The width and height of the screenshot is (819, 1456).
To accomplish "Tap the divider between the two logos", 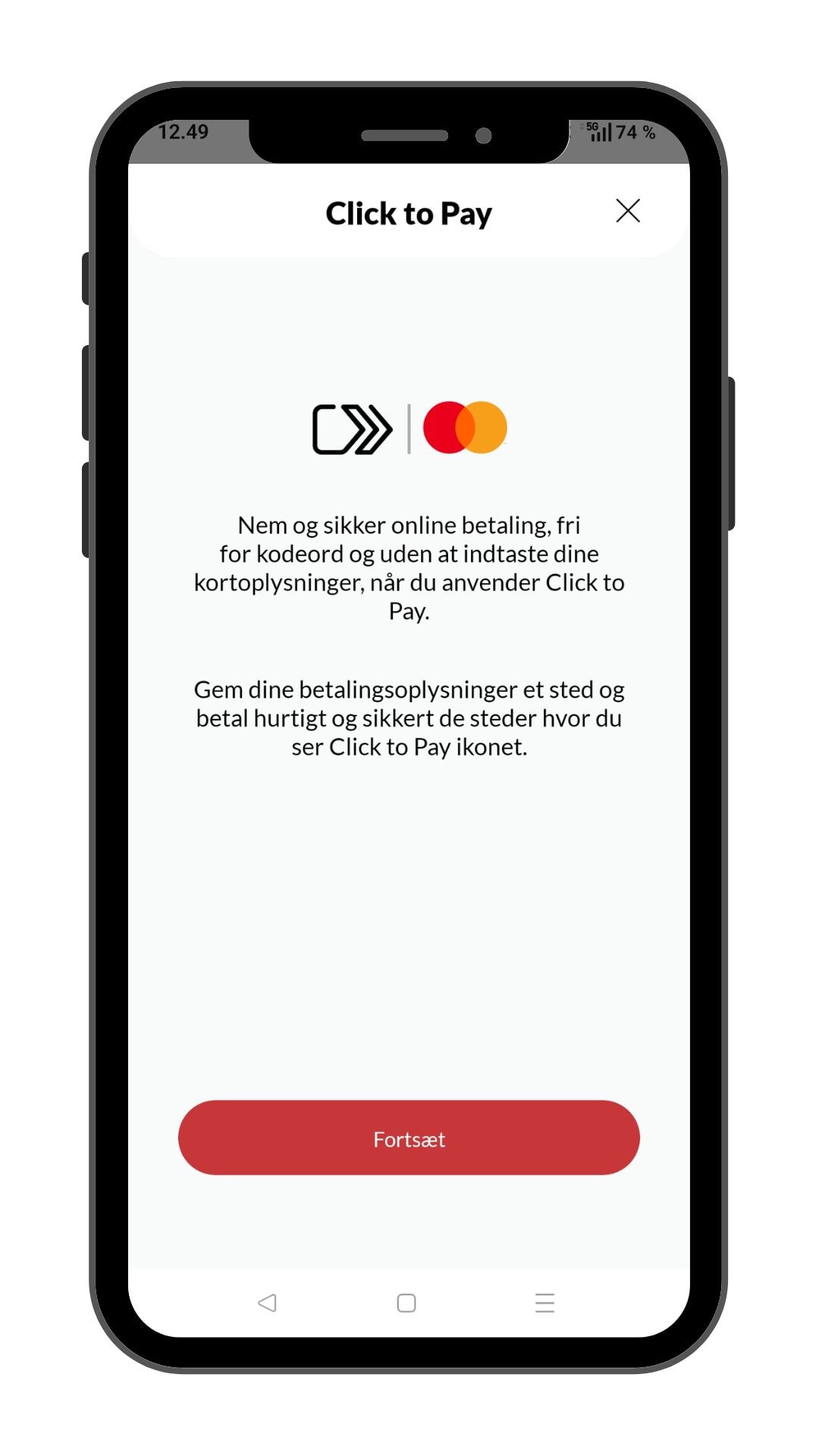I will pyautogui.click(x=408, y=428).
